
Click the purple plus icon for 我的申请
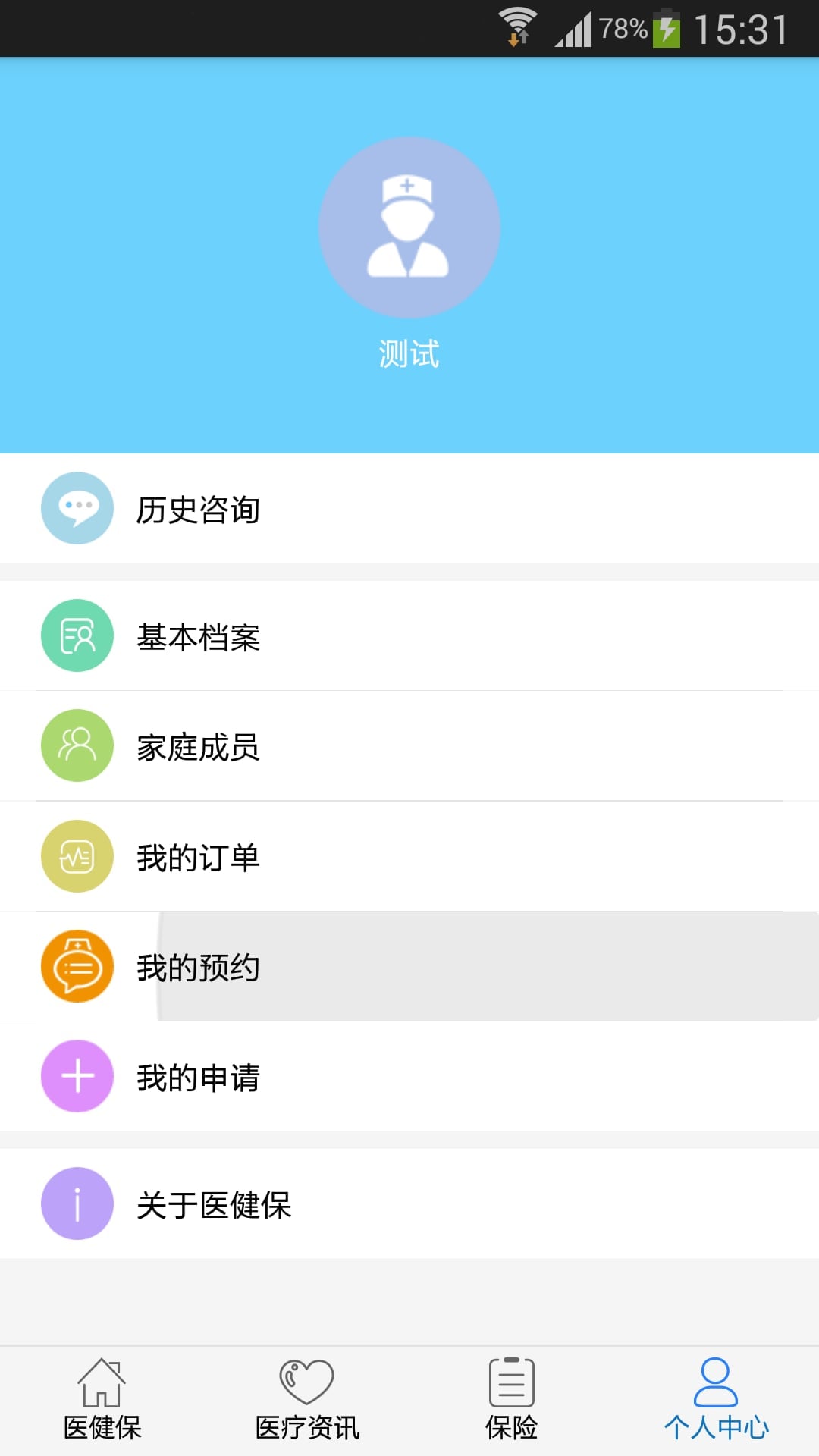(77, 1076)
